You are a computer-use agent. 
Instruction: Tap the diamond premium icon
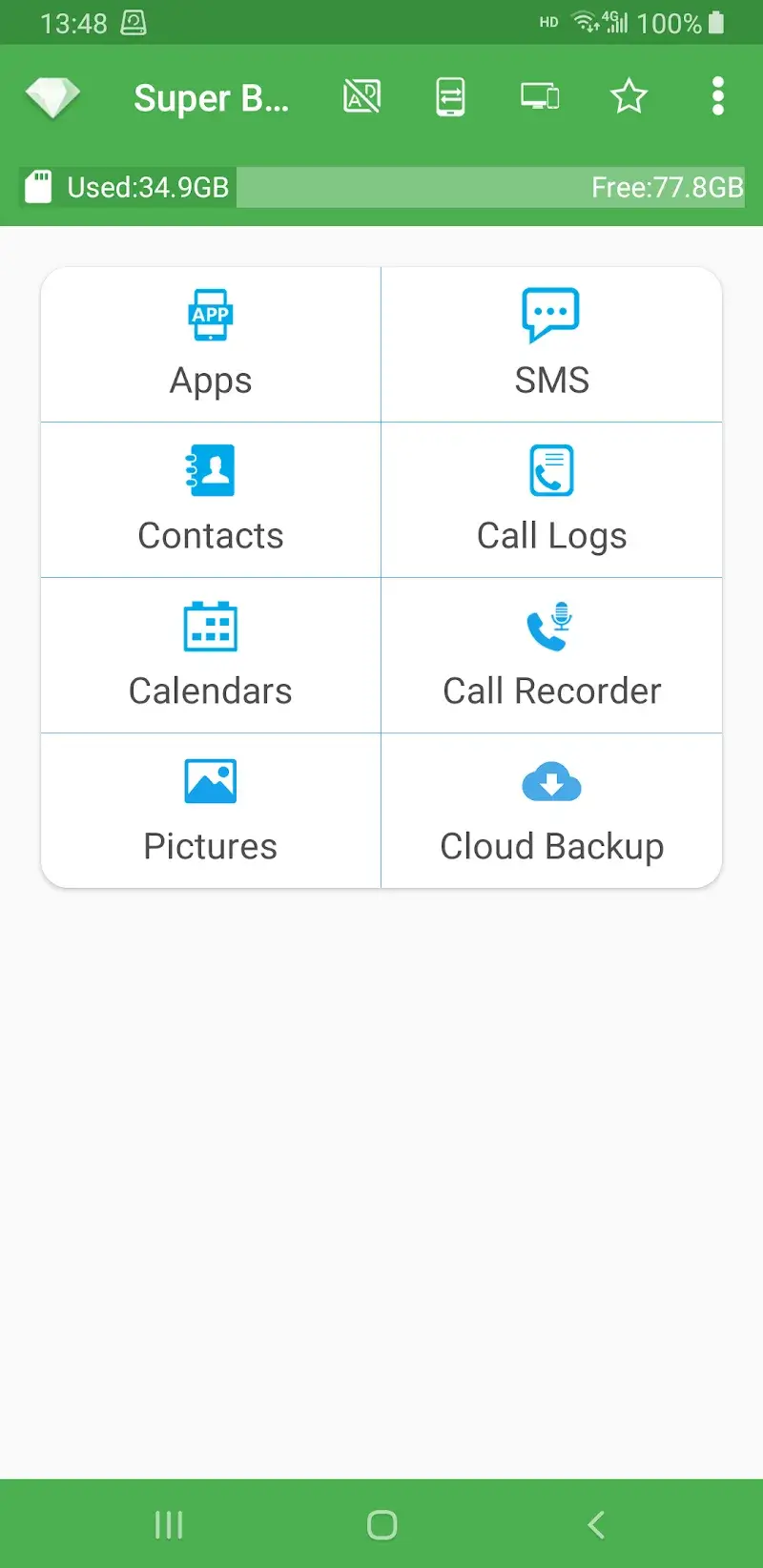pyautogui.click(x=52, y=97)
